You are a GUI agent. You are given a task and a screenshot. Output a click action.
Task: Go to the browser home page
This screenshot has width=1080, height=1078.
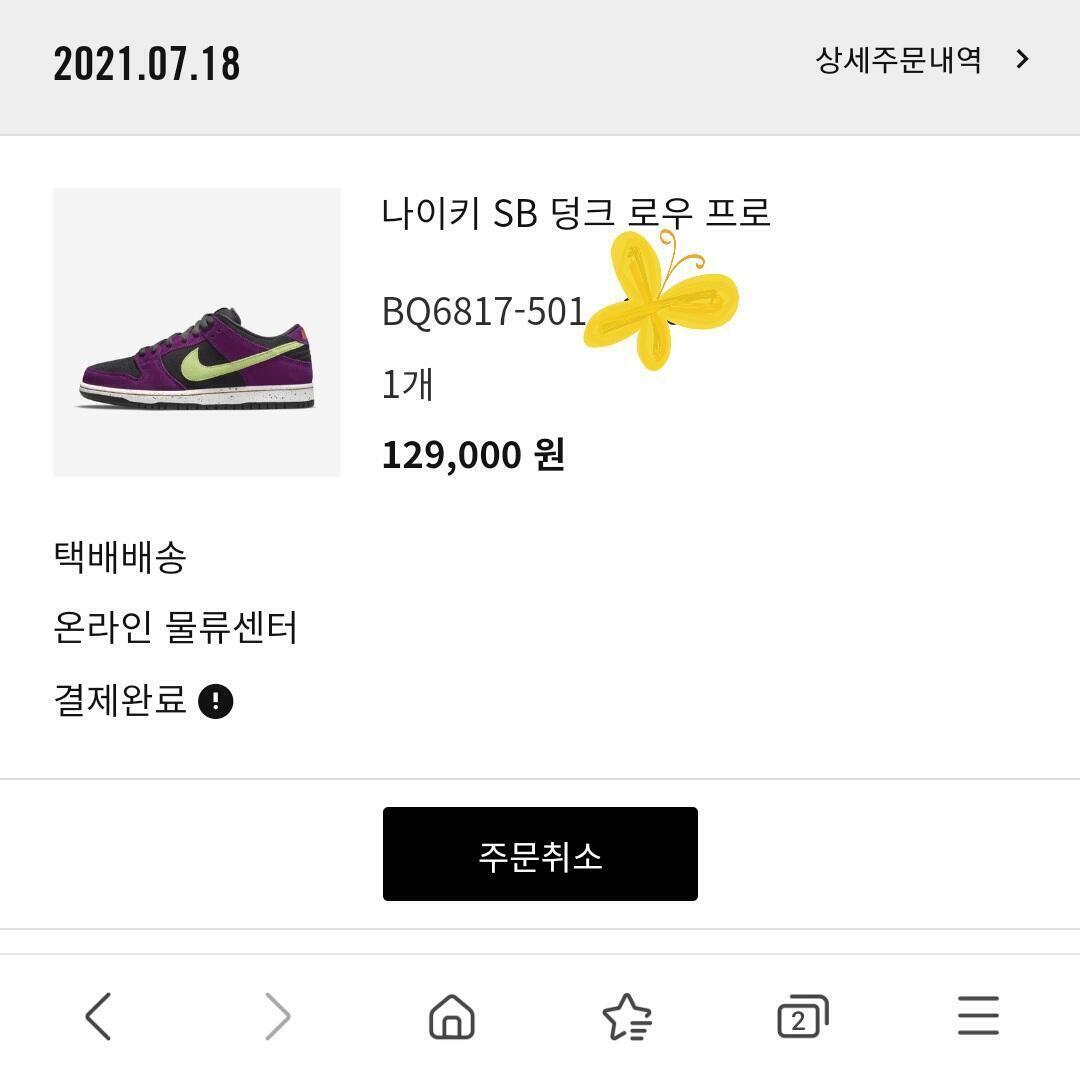(451, 1017)
